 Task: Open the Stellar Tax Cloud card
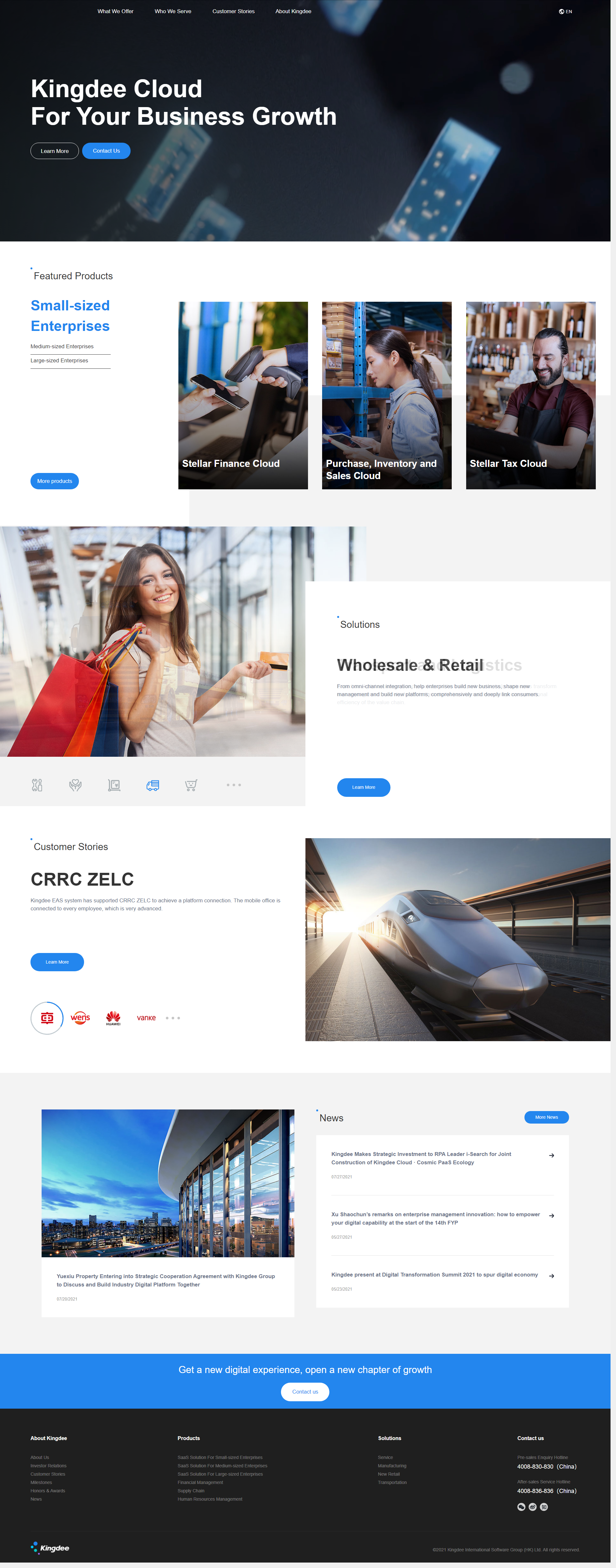[x=530, y=396]
